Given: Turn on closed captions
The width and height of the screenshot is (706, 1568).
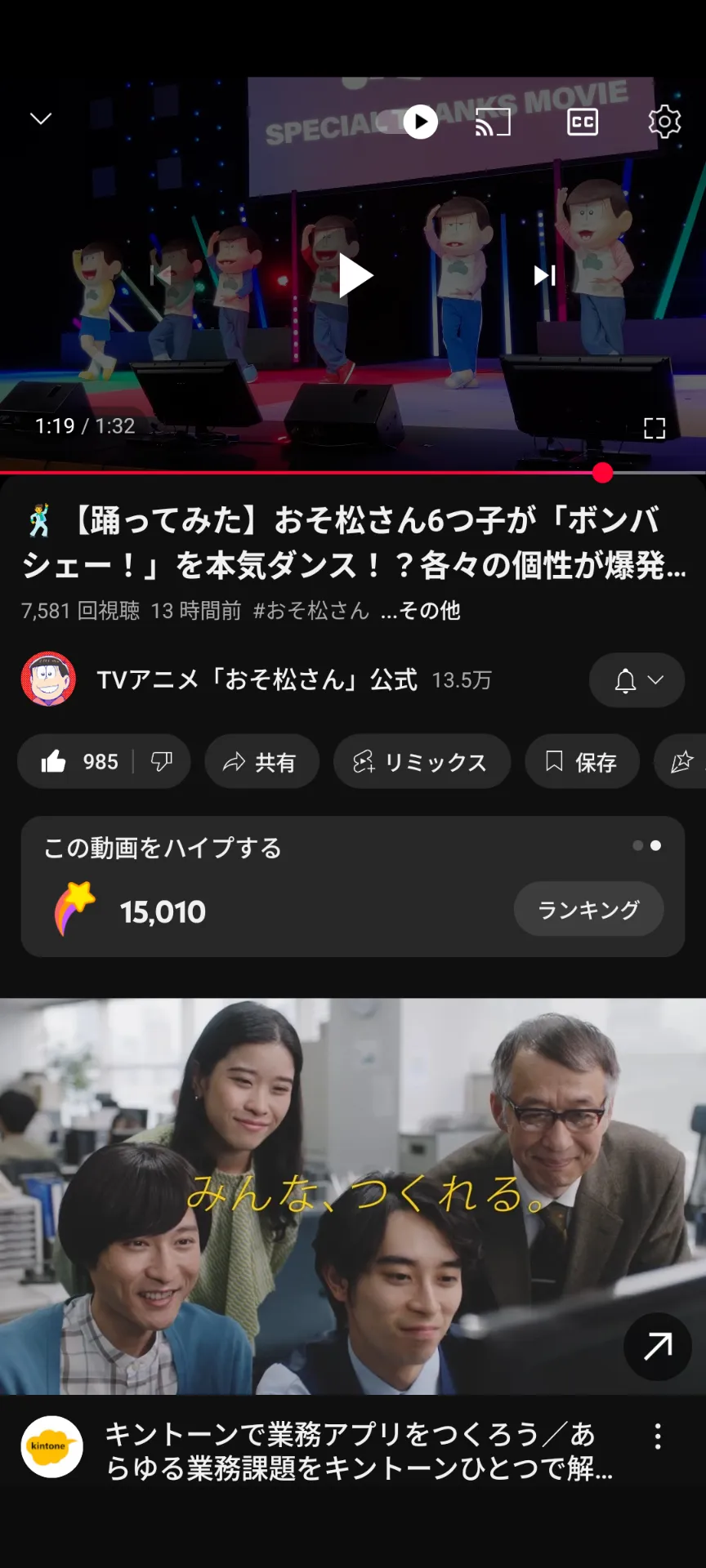Looking at the screenshot, I should (583, 122).
